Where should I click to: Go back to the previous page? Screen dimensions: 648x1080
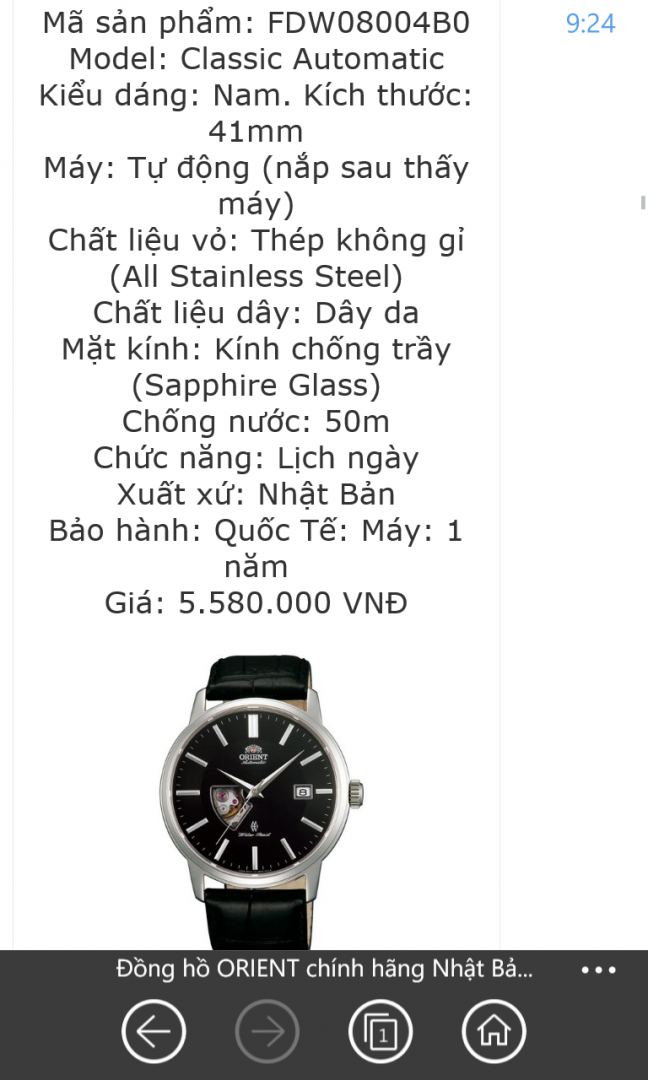[x=153, y=1031]
